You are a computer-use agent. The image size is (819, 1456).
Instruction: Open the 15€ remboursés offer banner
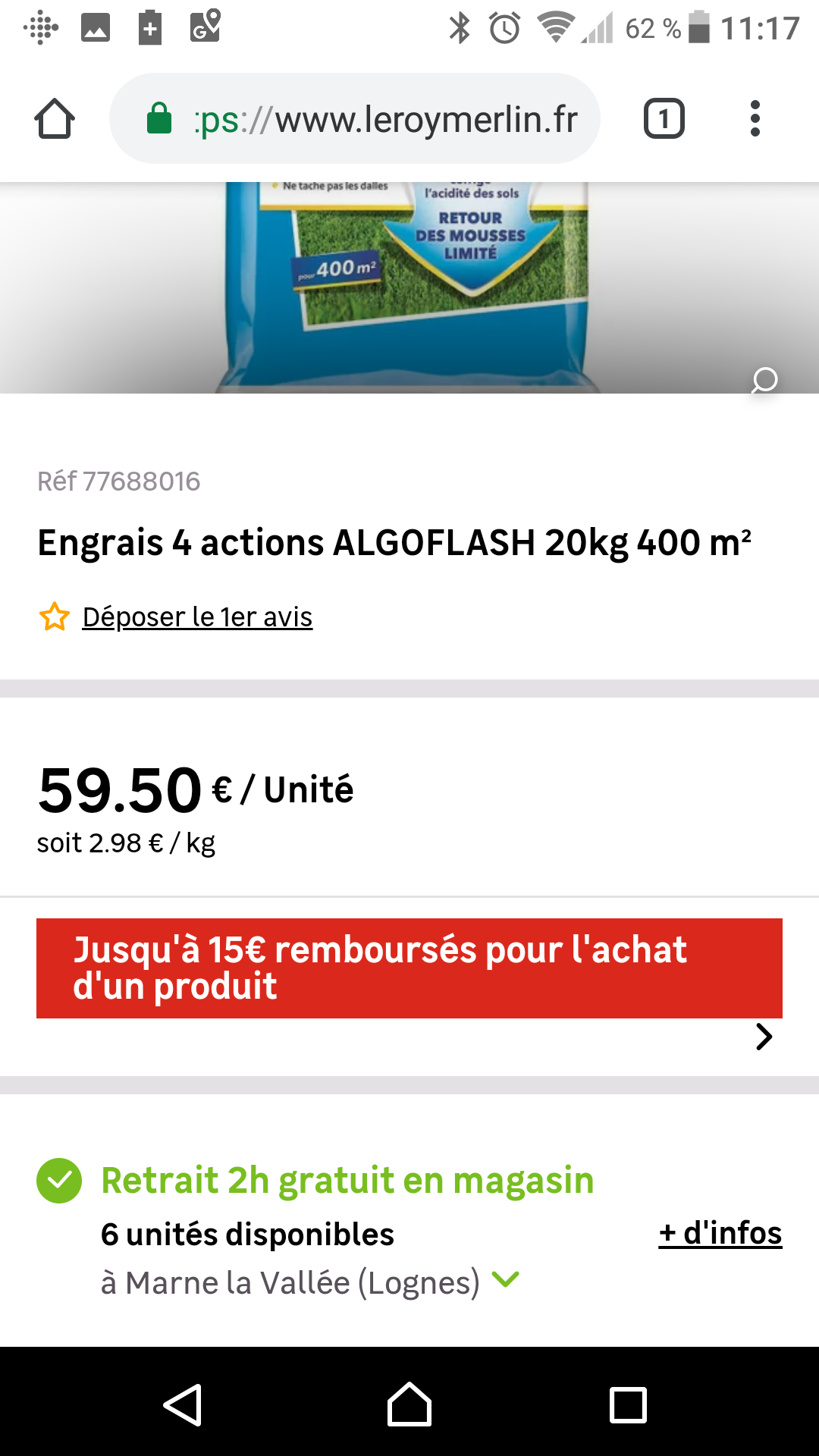point(409,968)
